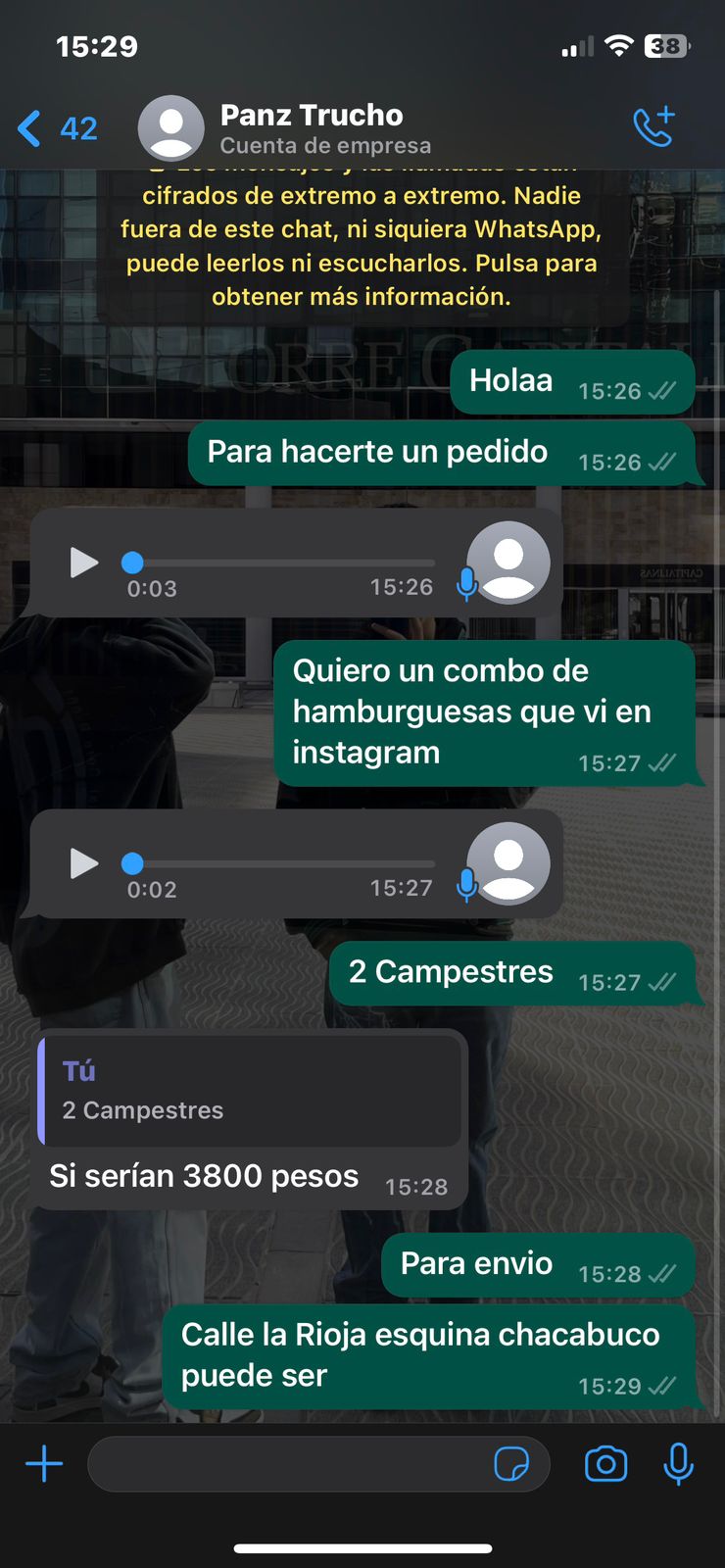Play the 0:03 voice message

point(84,563)
